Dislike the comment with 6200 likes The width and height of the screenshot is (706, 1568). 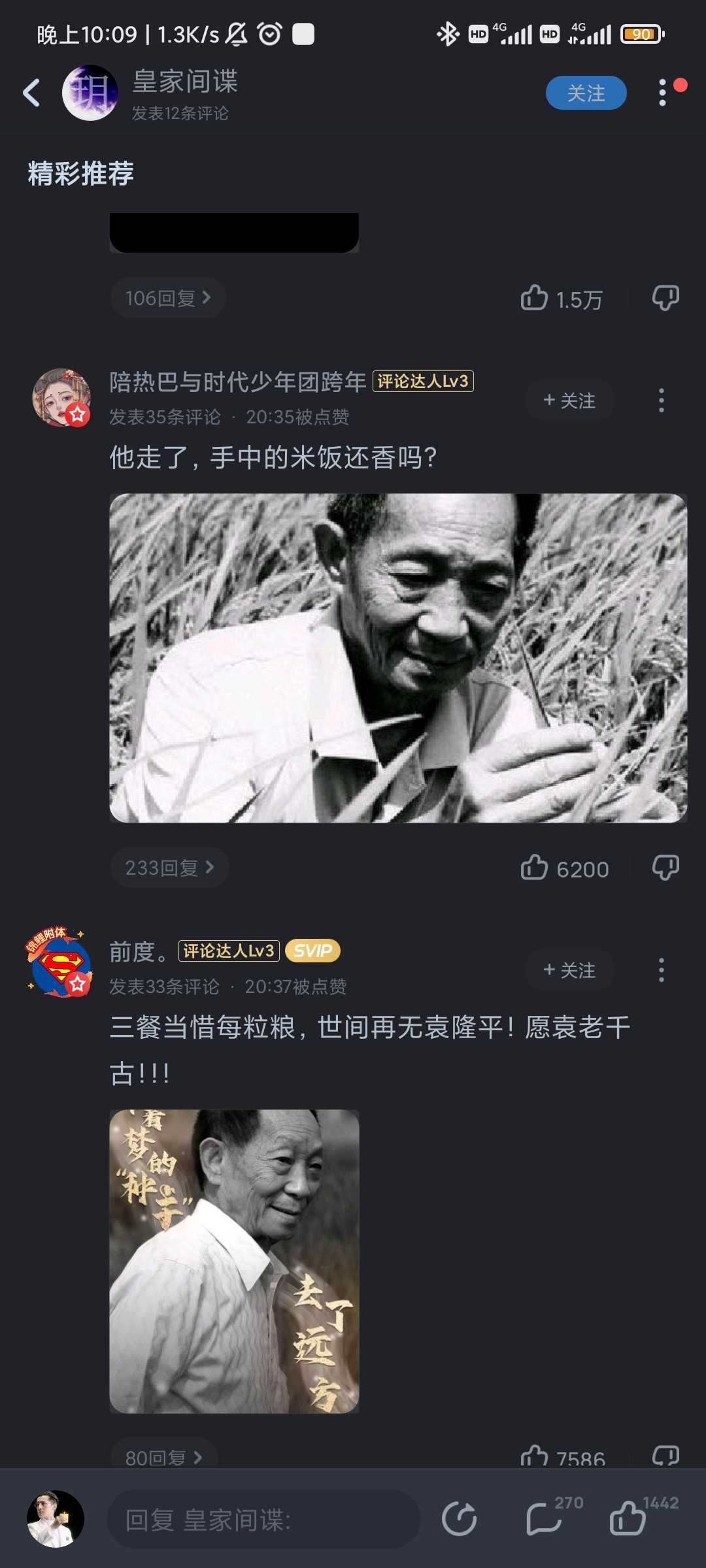(x=665, y=868)
